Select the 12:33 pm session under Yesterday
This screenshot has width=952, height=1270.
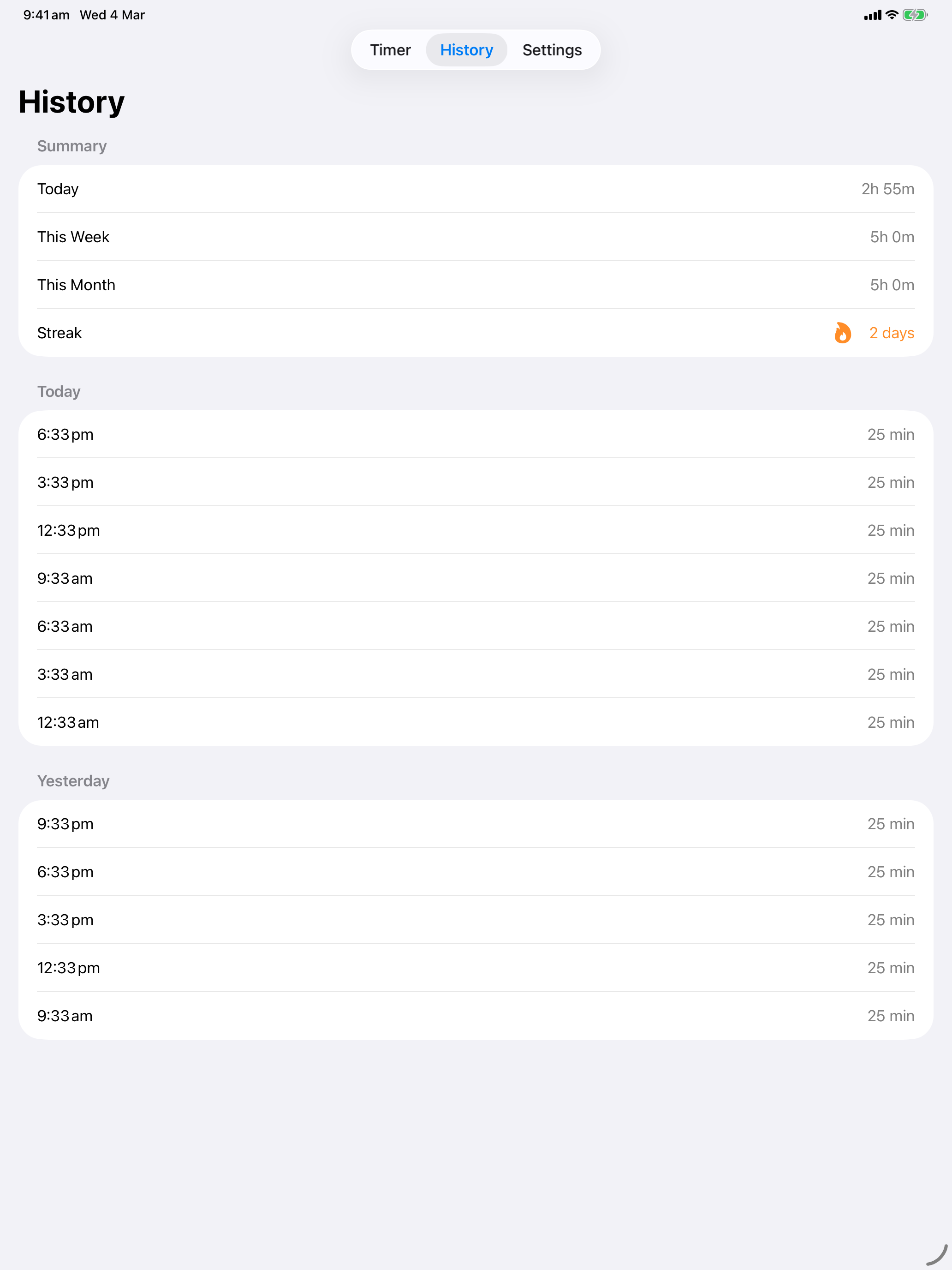tap(475, 967)
